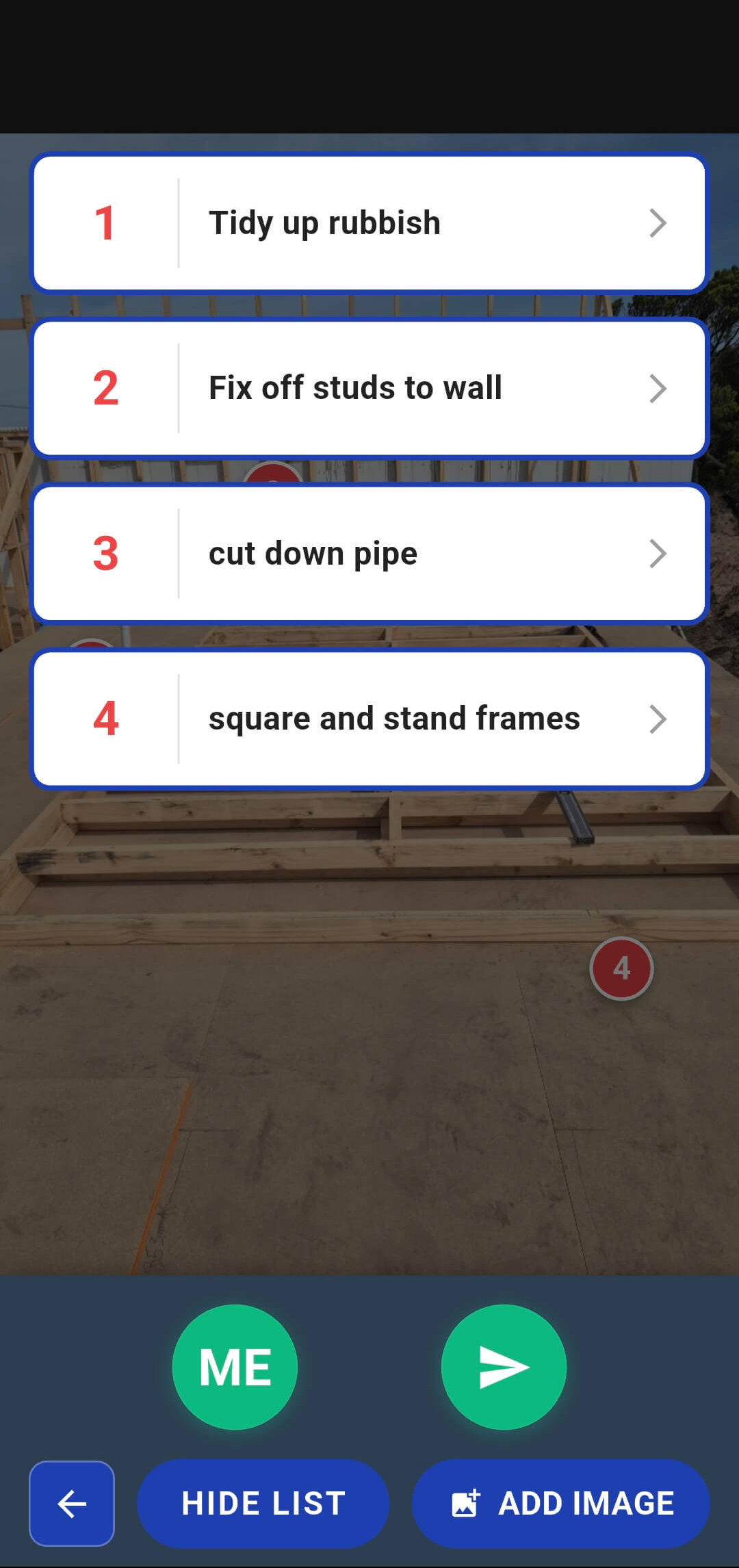Go back with the arrow button
This screenshot has width=739, height=1568.
(72, 1504)
